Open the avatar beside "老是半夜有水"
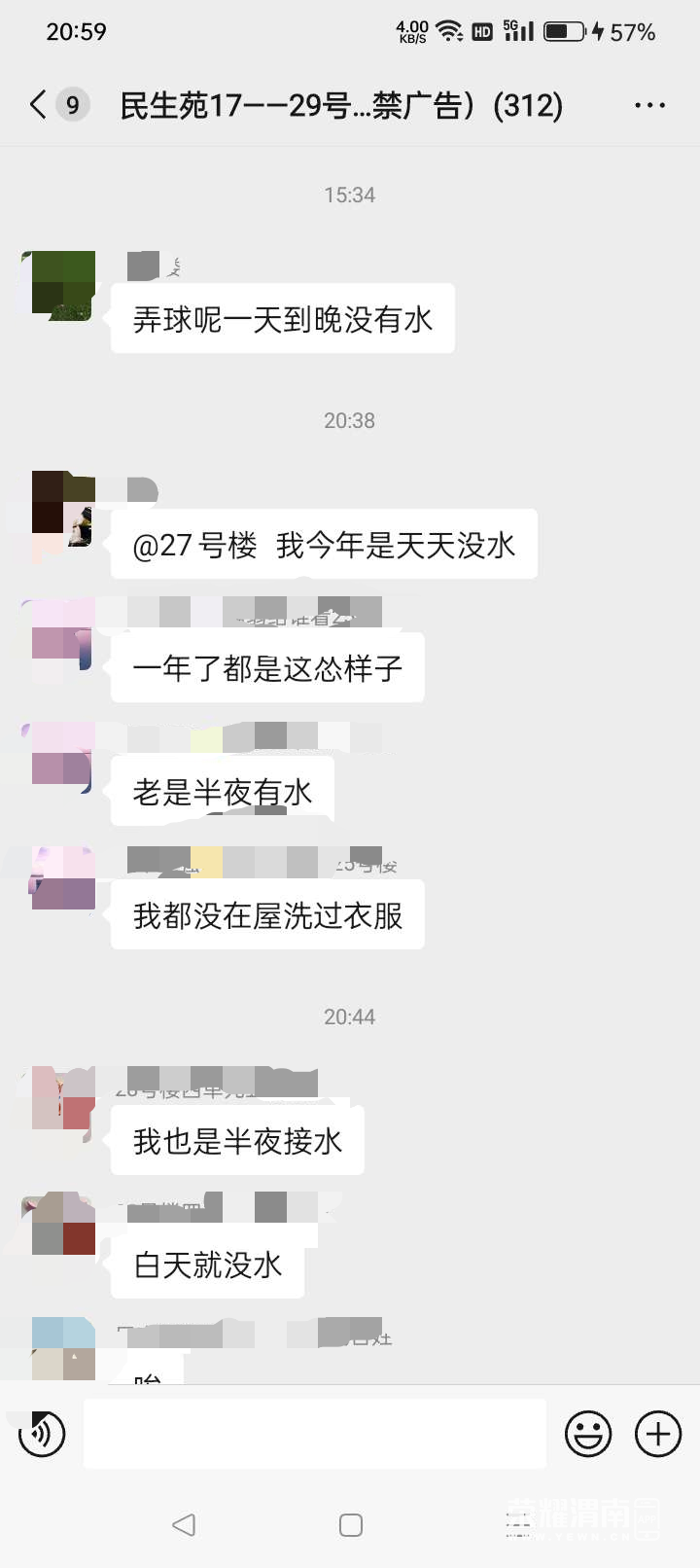This screenshot has width=700, height=1568. [x=63, y=755]
